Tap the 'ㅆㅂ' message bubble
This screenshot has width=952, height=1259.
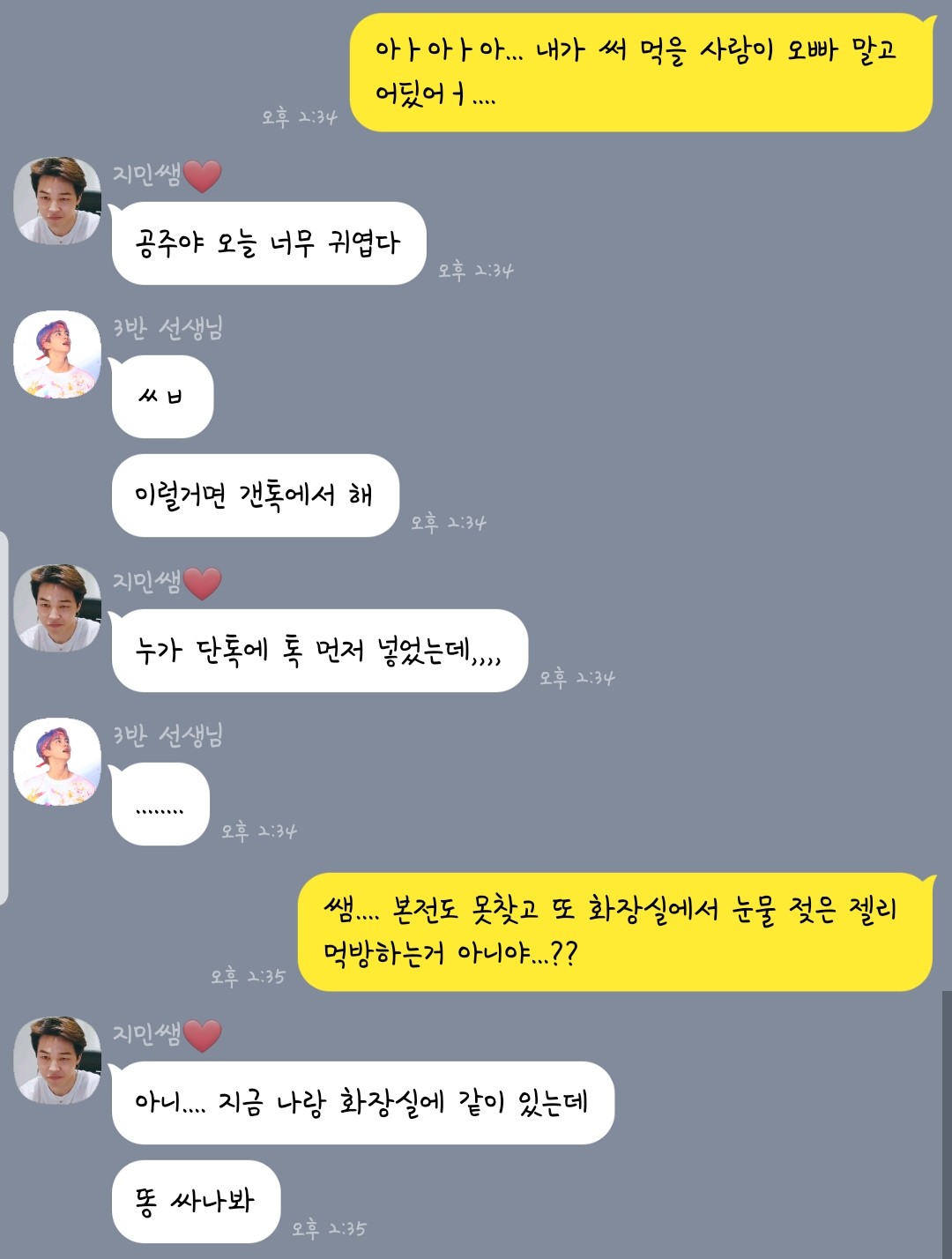click(x=160, y=397)
